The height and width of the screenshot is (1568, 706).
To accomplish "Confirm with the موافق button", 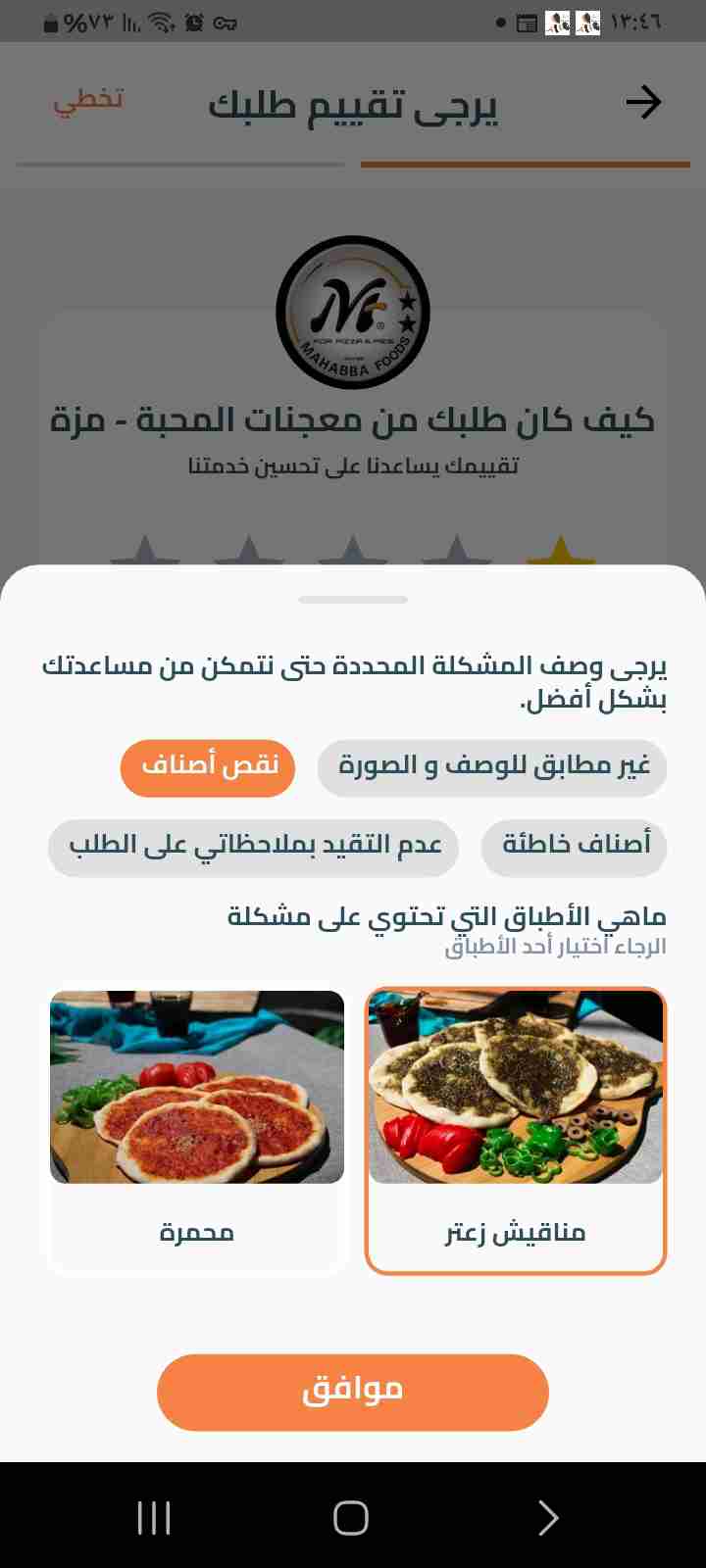I will [x=353, y=1392].
